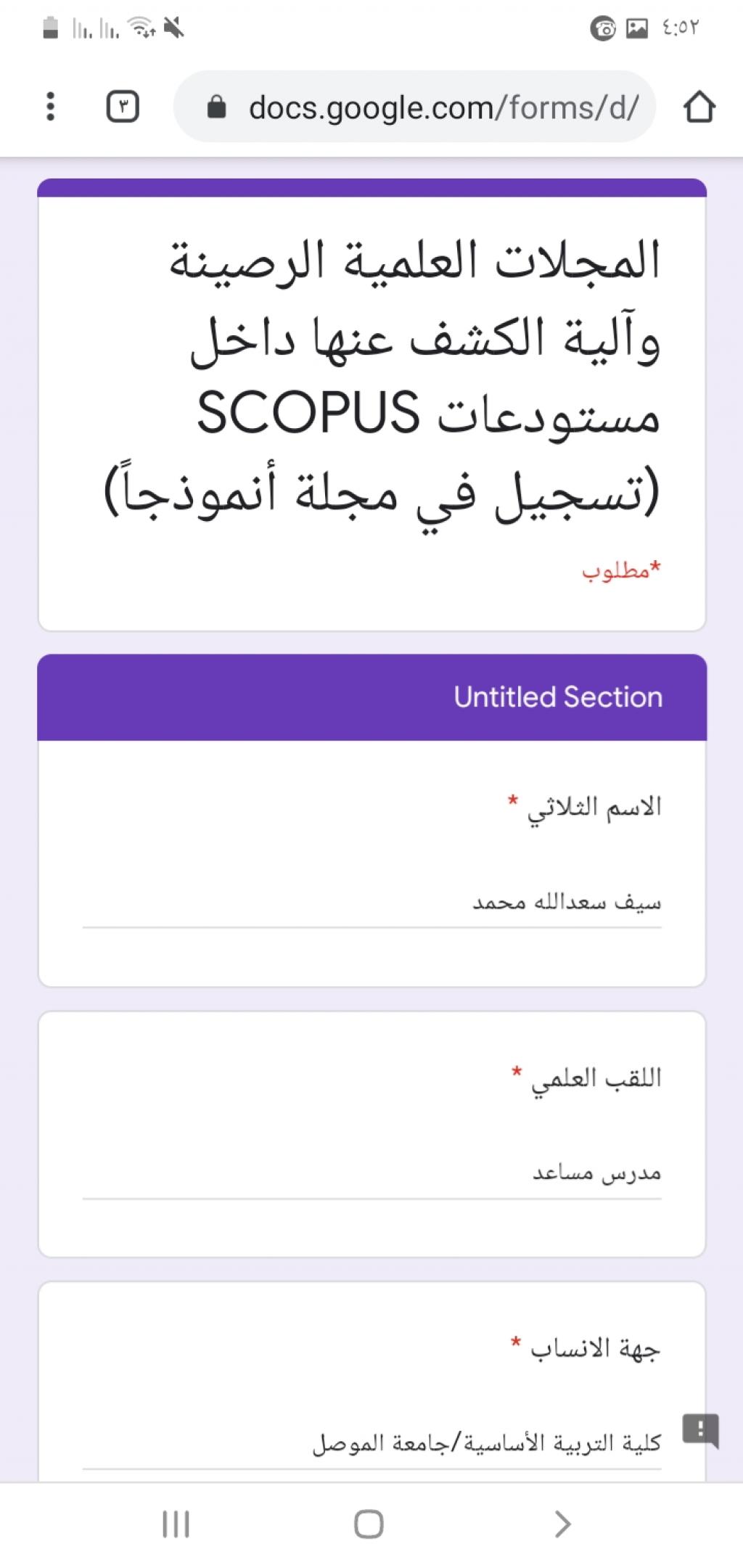Viewport: 743px width, 1568px height.
Task: Edit the اللقب العلمي text field
Action: [371, 1174]
